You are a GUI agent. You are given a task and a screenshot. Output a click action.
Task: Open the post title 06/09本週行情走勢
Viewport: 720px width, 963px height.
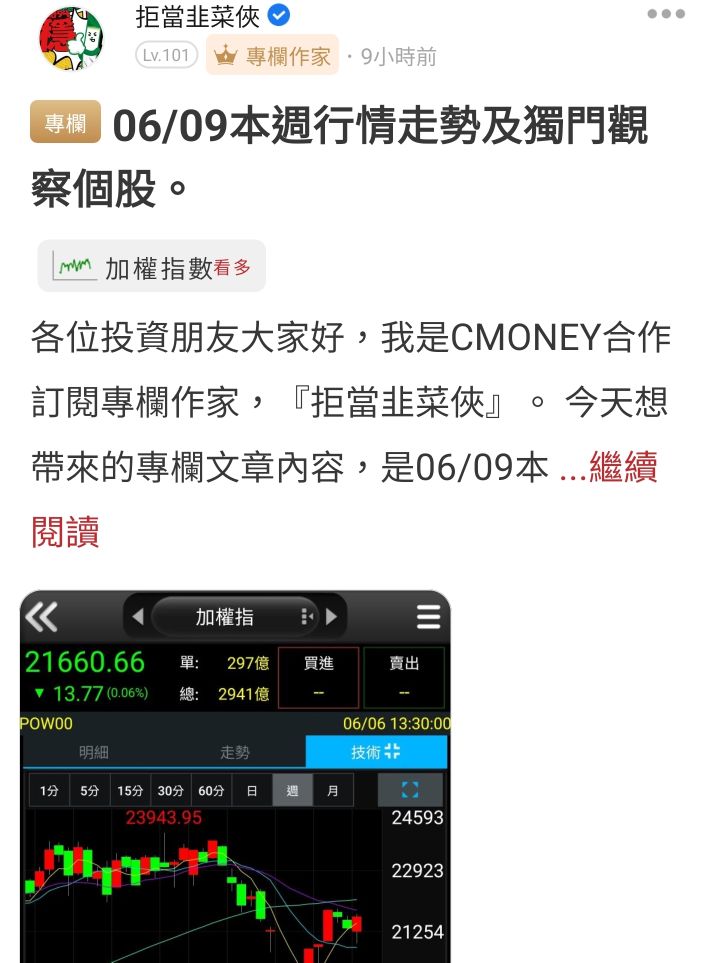point(380,128)
